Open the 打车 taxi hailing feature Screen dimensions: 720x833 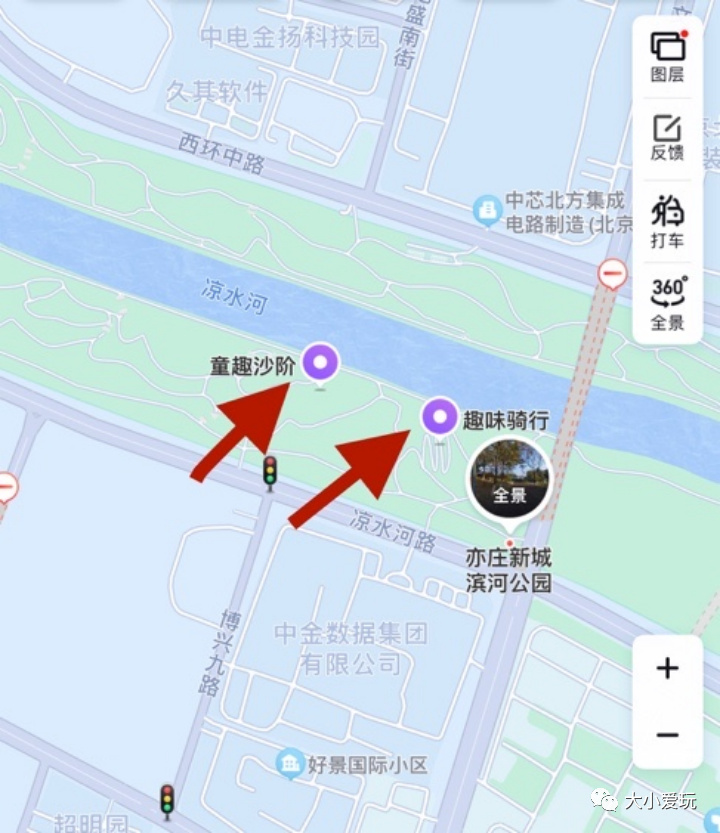pyautogui.click(x=666, y=218)
